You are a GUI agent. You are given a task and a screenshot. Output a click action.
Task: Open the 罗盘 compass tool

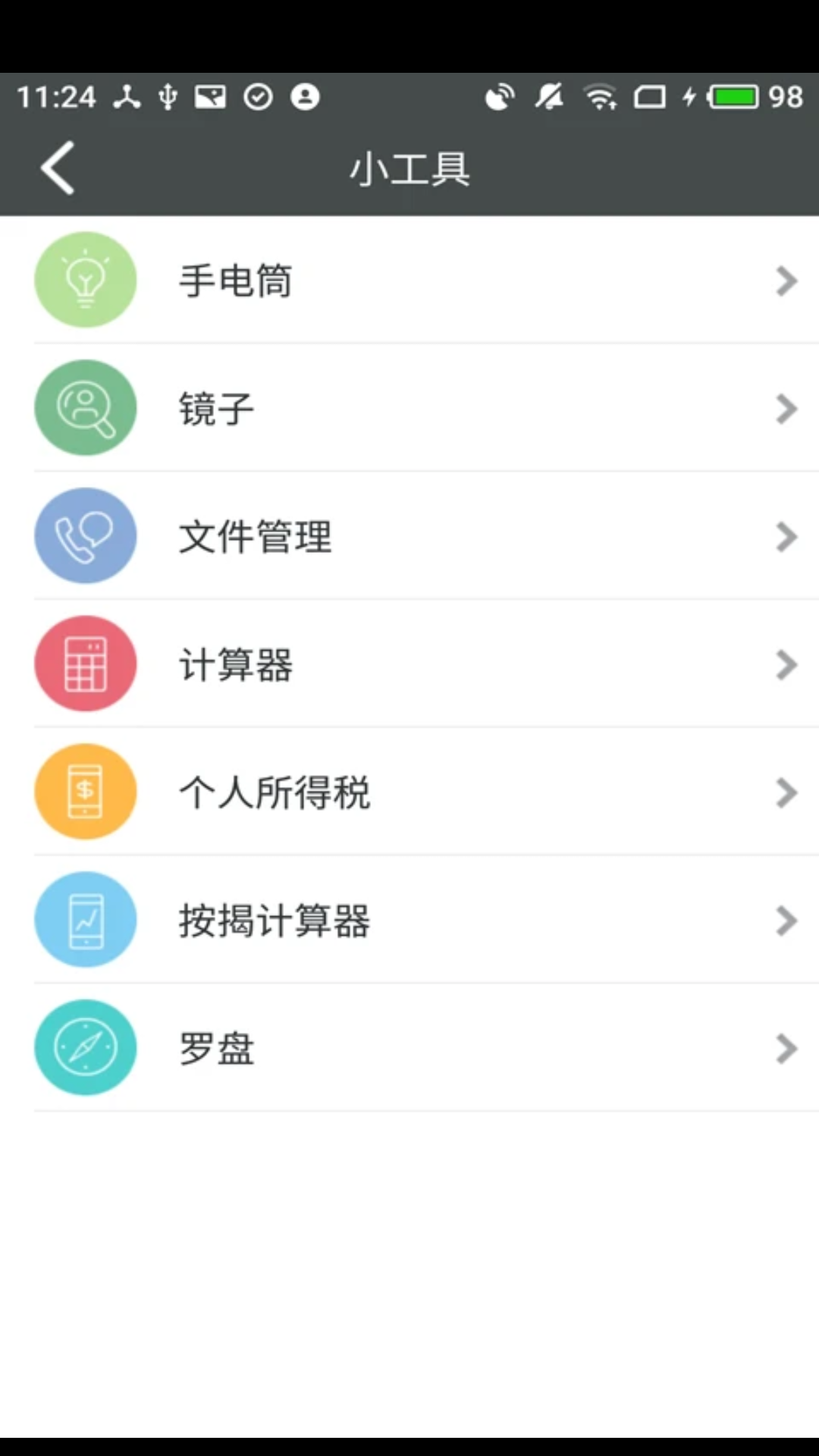tap(409, 1048)
